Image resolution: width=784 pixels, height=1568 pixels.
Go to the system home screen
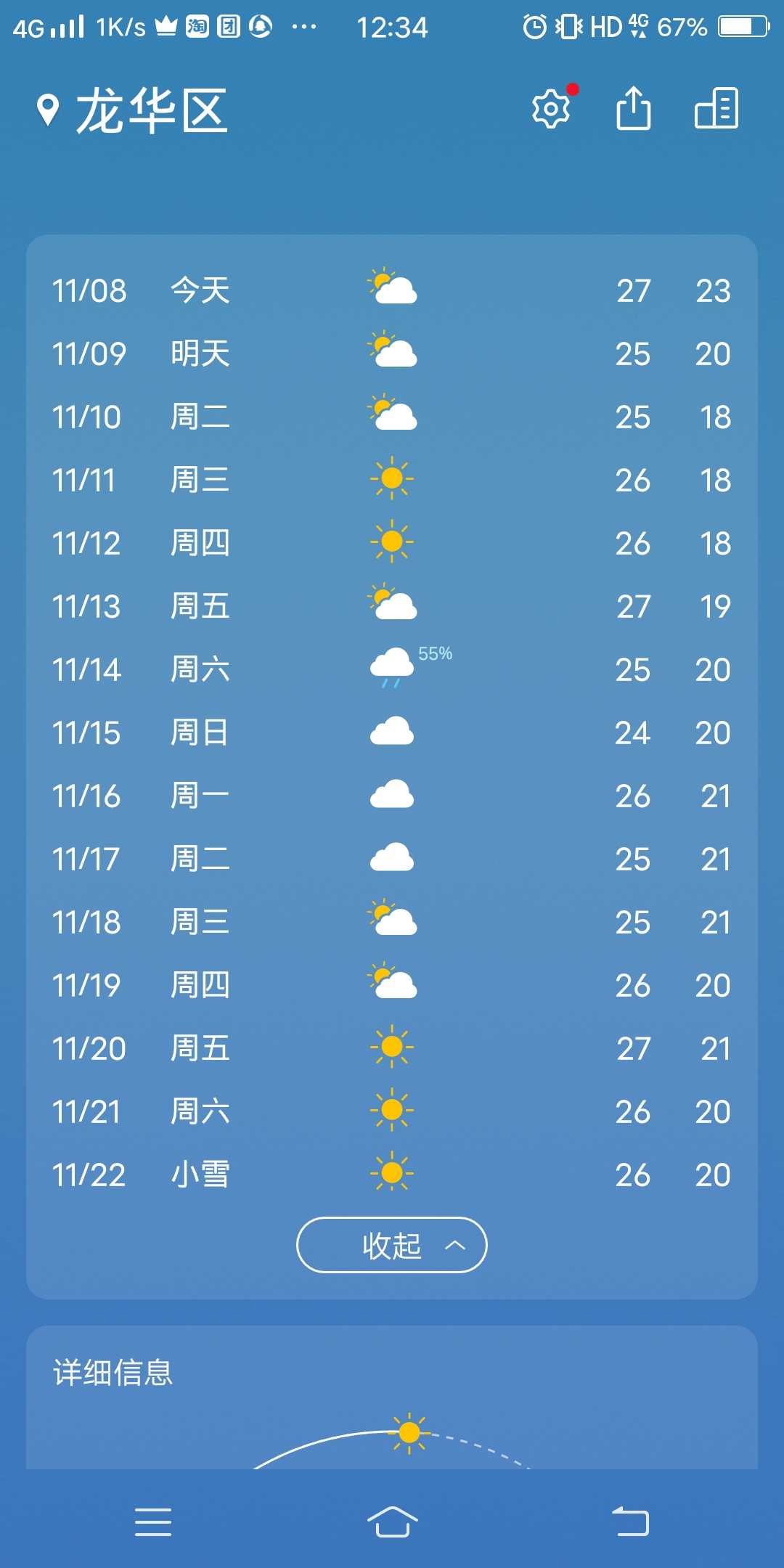coord(392,1522)
